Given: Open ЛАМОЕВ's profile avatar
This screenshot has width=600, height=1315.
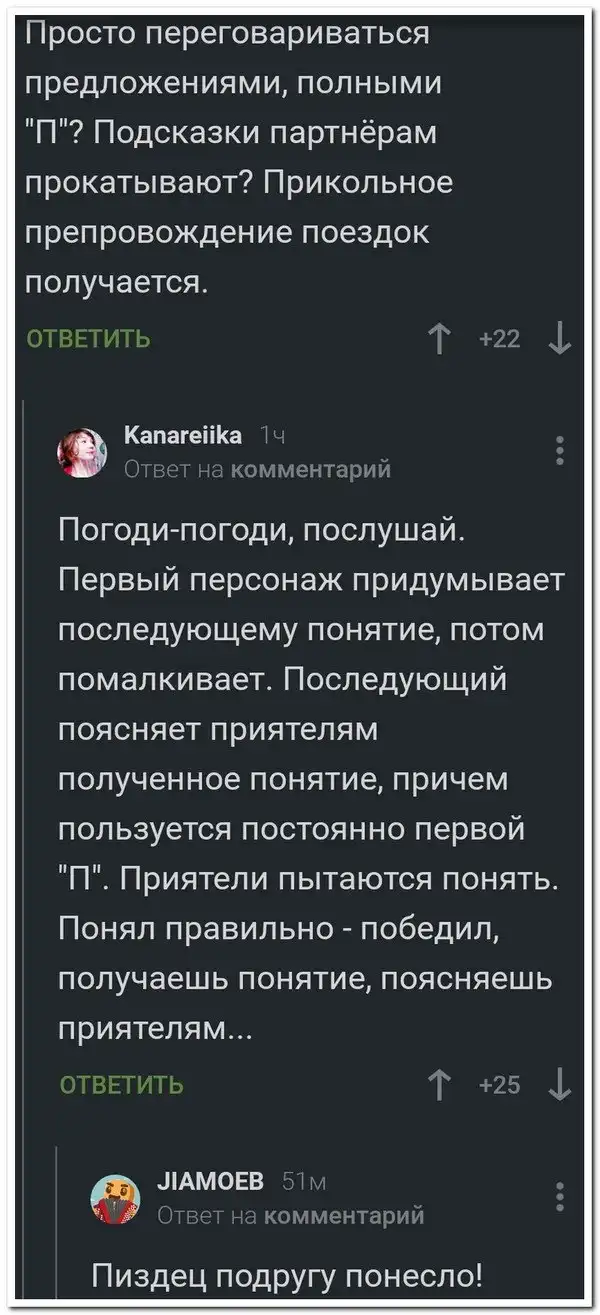Looking at the screenshot, I should coord(118,1197).
